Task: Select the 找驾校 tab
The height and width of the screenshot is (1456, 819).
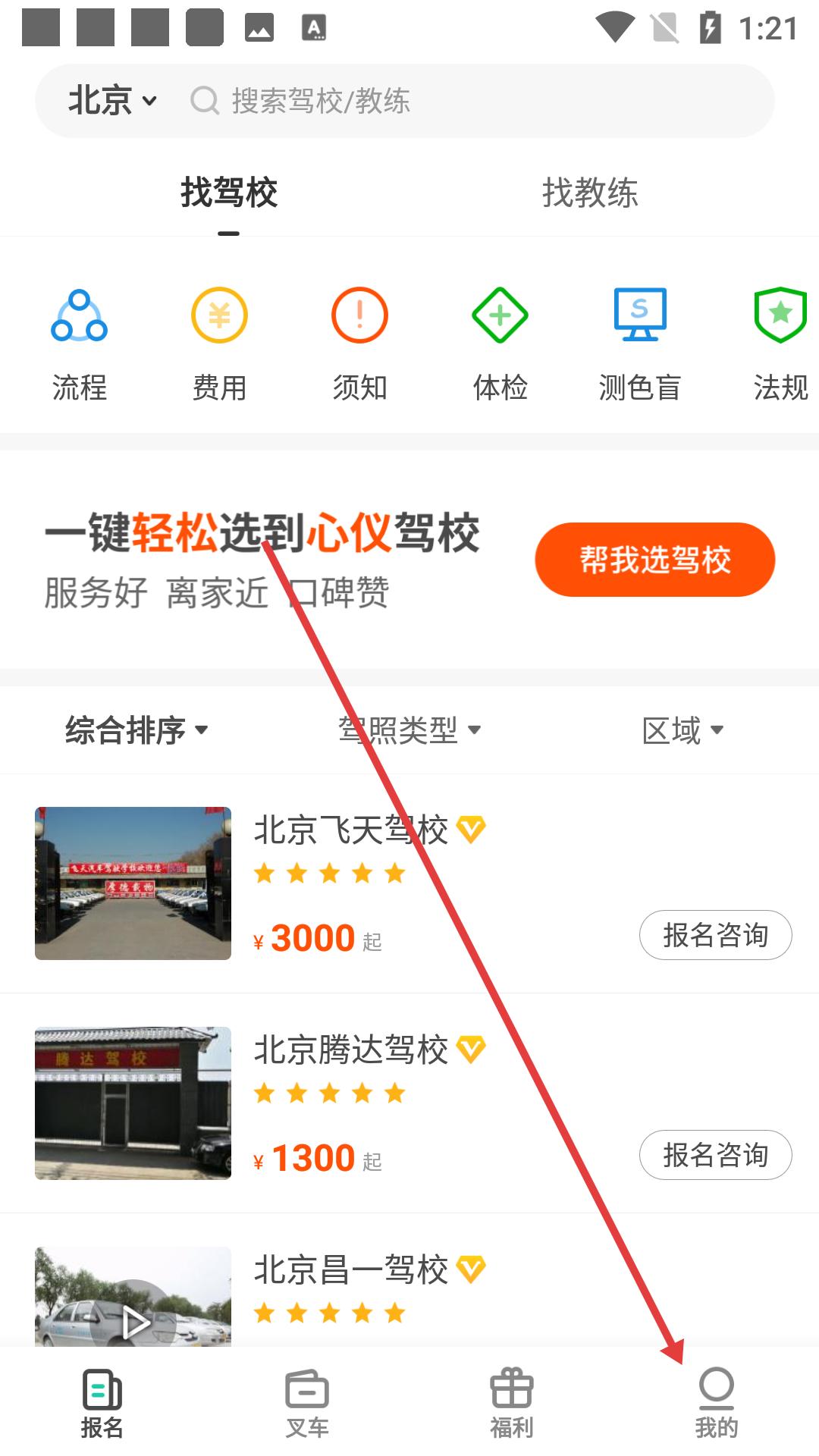Action: (x=228, y=193)
